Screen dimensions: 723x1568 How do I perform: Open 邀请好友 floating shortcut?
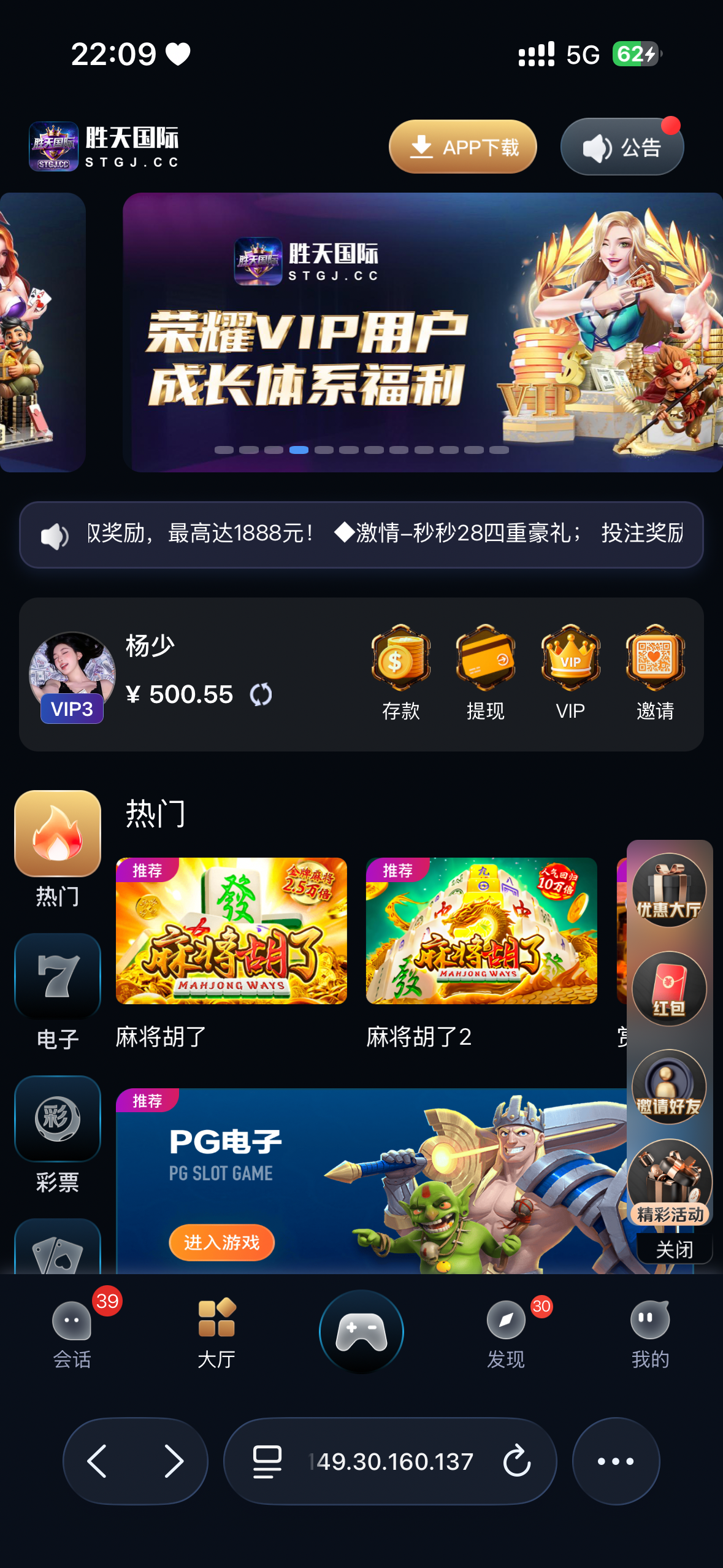[669, 1086]
